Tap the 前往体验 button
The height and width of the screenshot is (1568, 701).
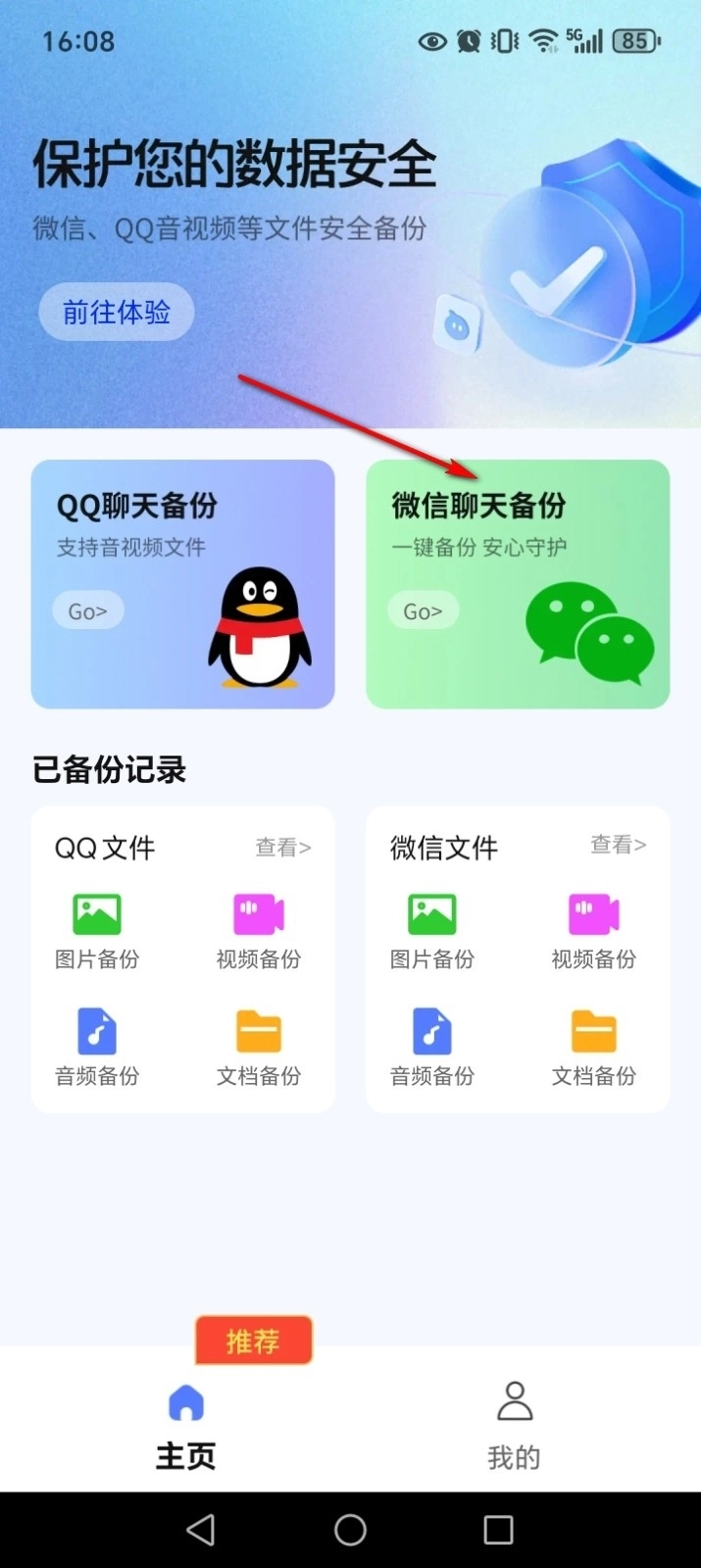tap(116, 313)
